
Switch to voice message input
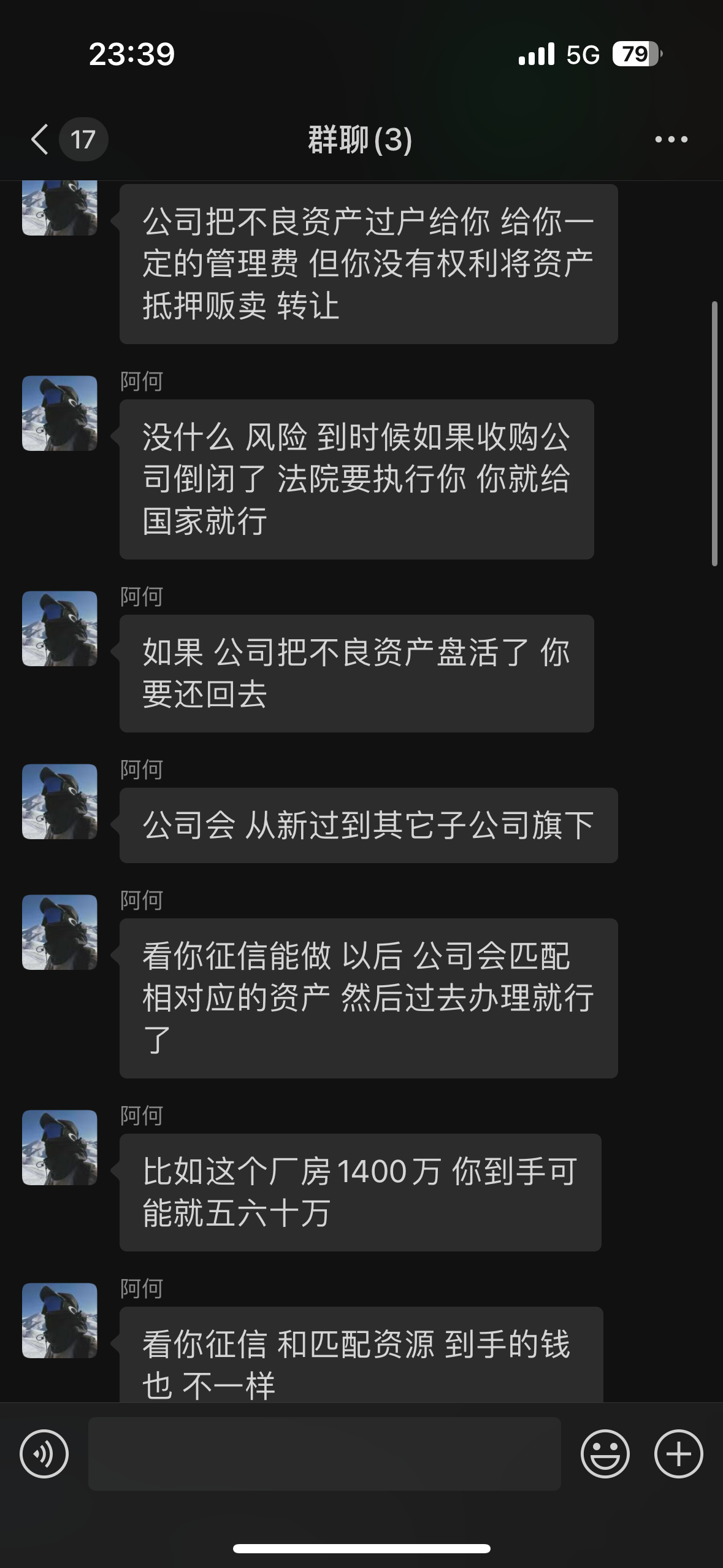[44, 1454]
